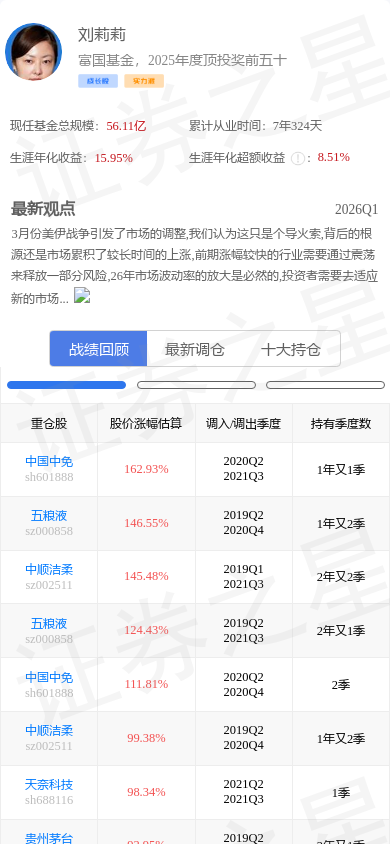This screenshot has width=390, height=844.
Task: Open the 天奈科技 stock page
Action: [49, 784]
